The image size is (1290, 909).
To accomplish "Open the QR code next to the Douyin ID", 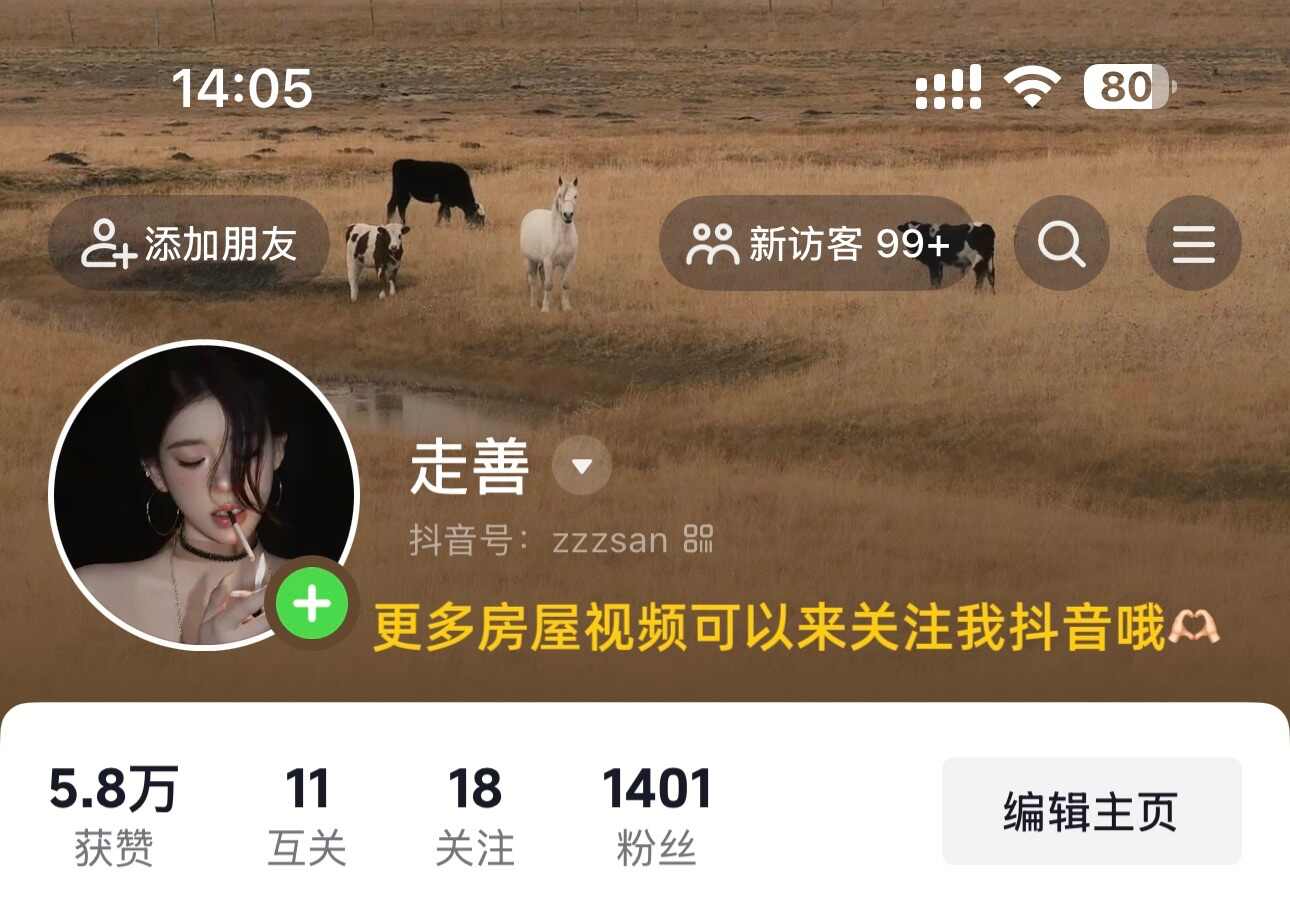I will click(x=698, y=539).
